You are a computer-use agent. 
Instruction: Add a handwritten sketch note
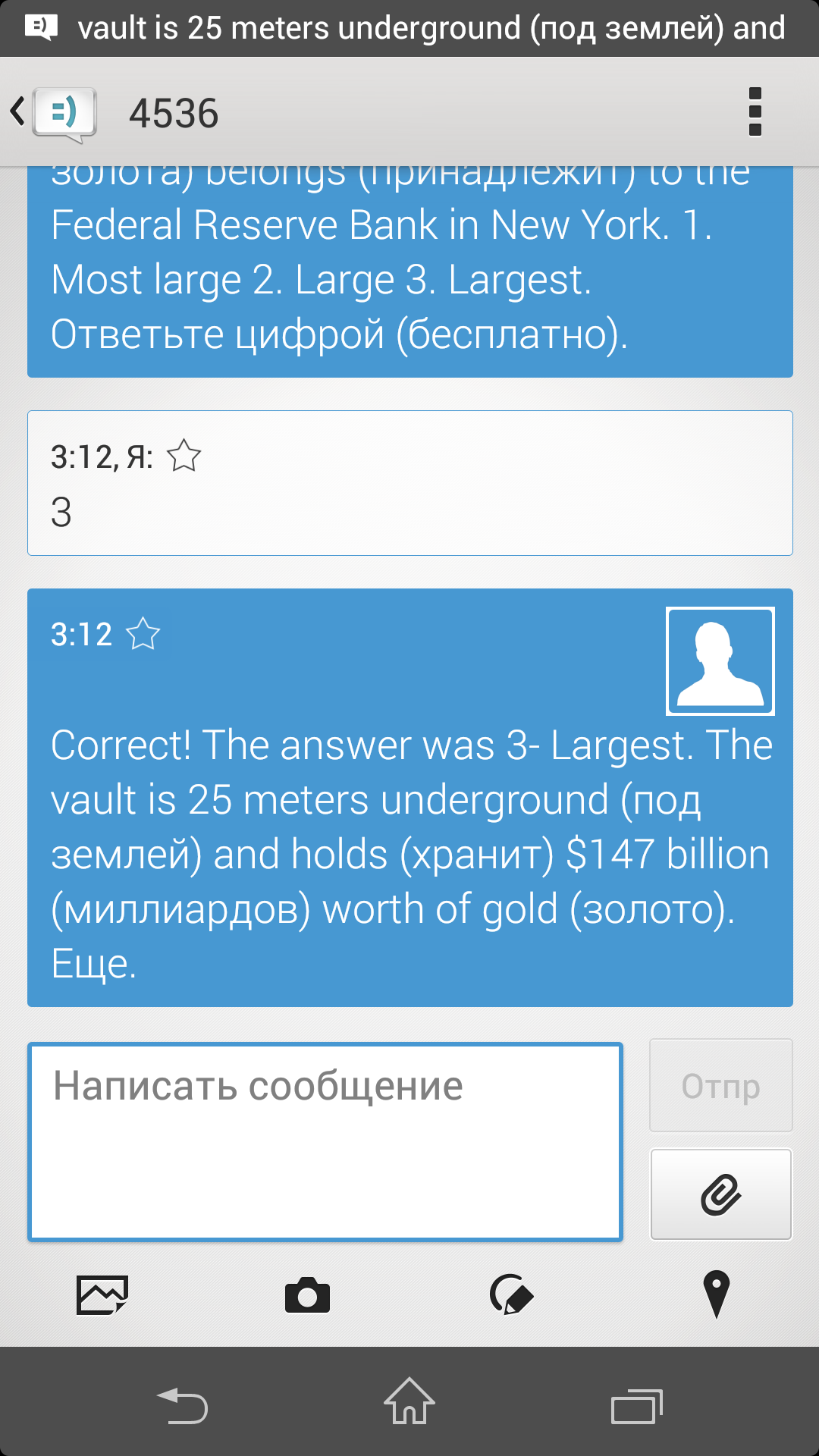[512, 1295]
